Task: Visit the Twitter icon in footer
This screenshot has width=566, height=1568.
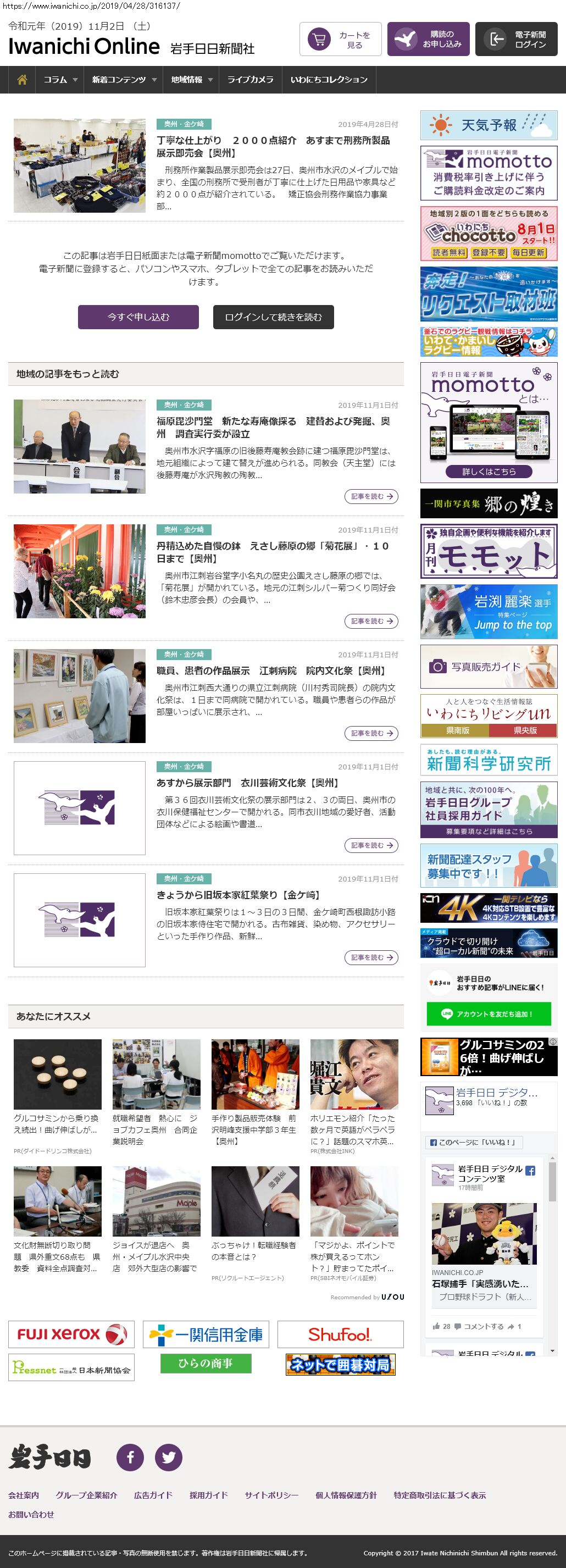Action: point(169,1457)
